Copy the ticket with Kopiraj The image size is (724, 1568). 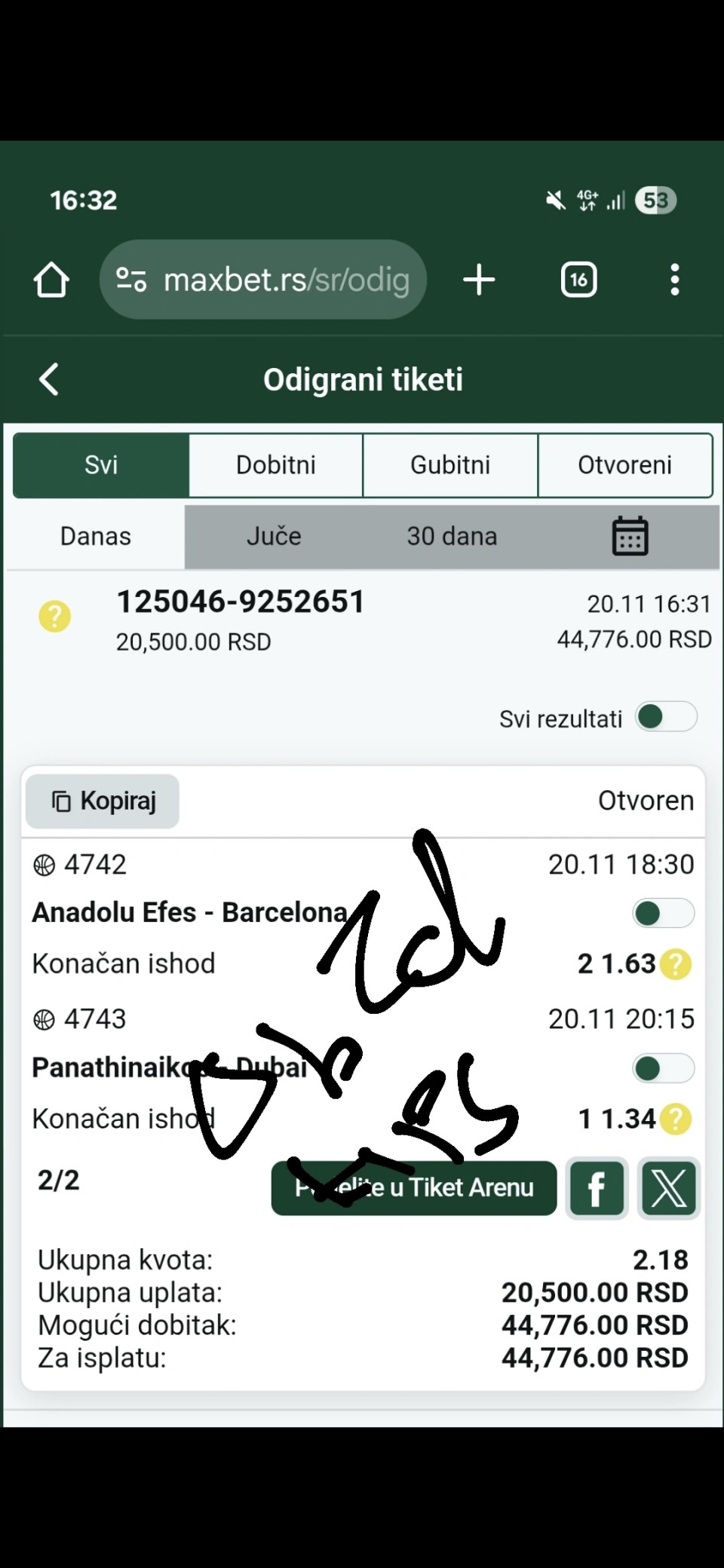point(103,801)
